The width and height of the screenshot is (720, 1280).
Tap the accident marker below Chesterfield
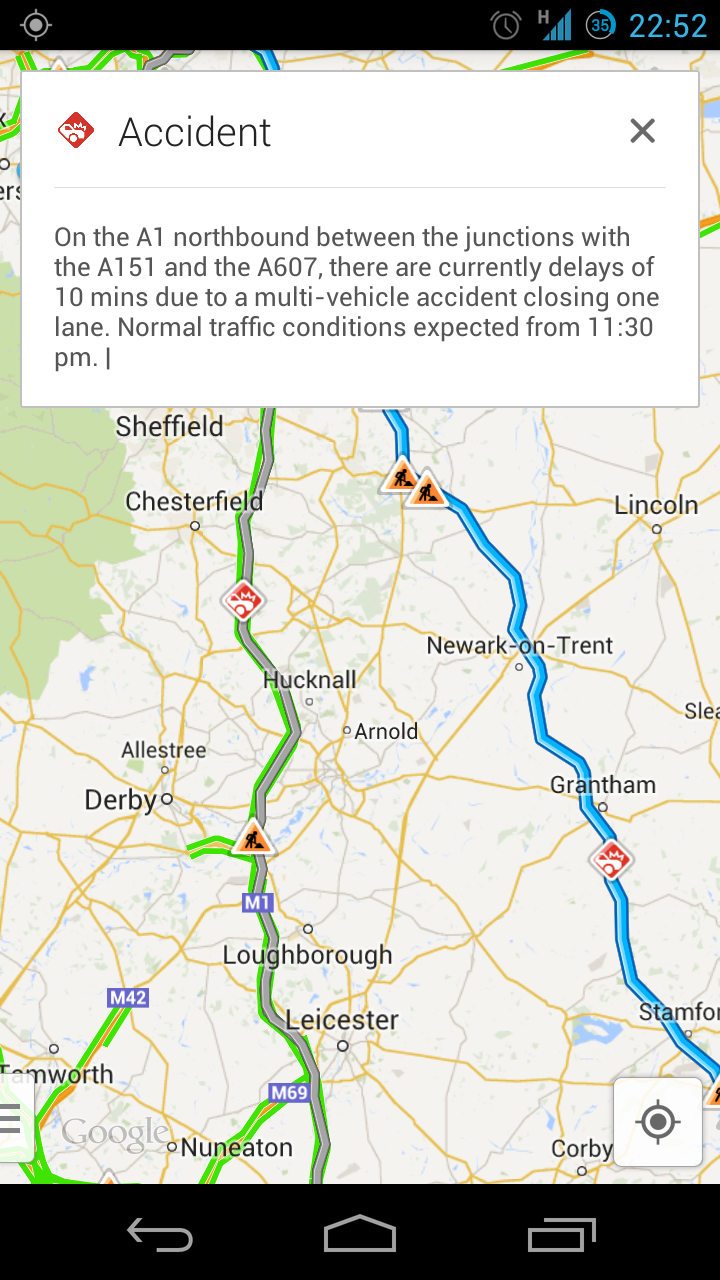click(243, 601)
